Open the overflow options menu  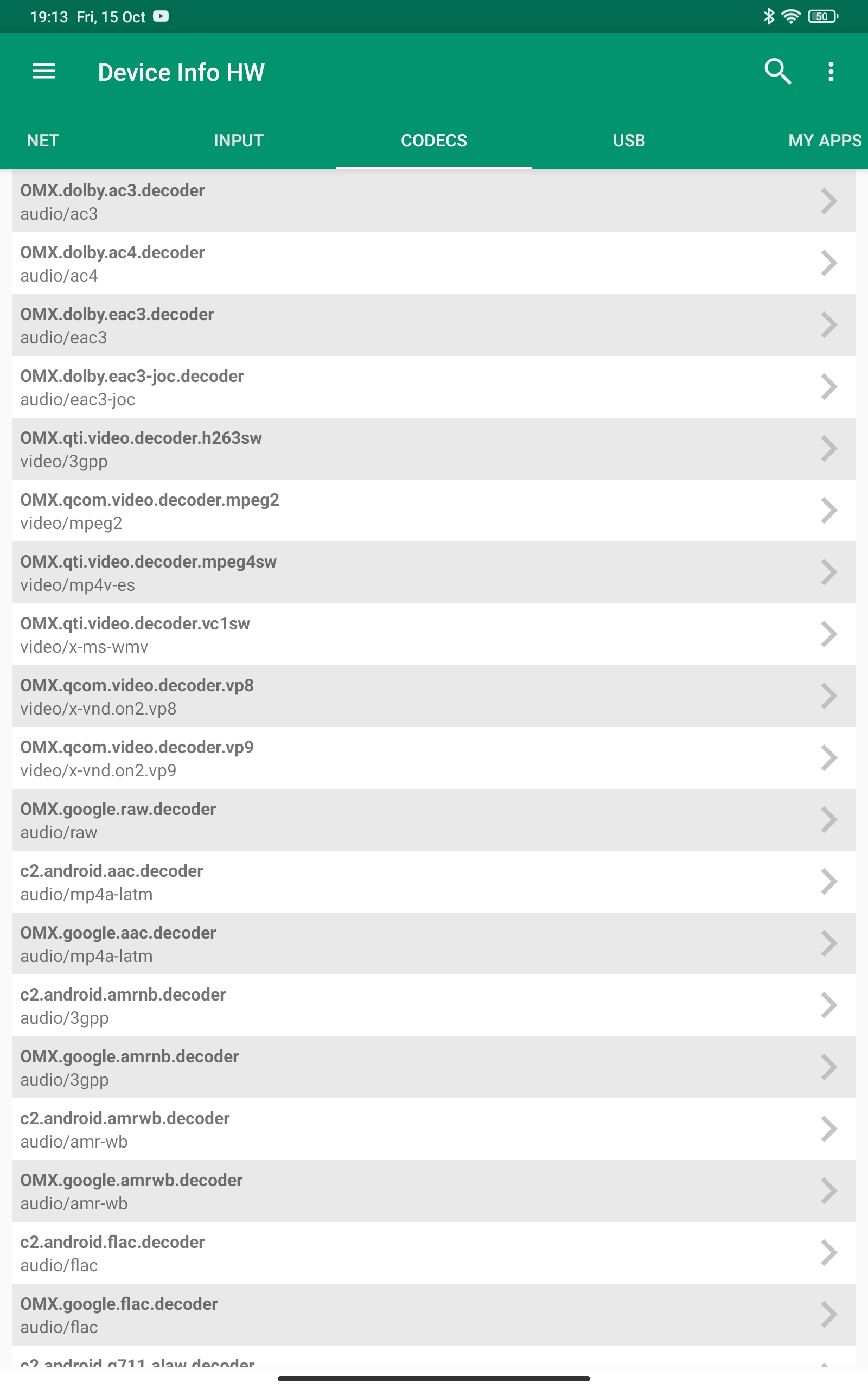[831, 72]
